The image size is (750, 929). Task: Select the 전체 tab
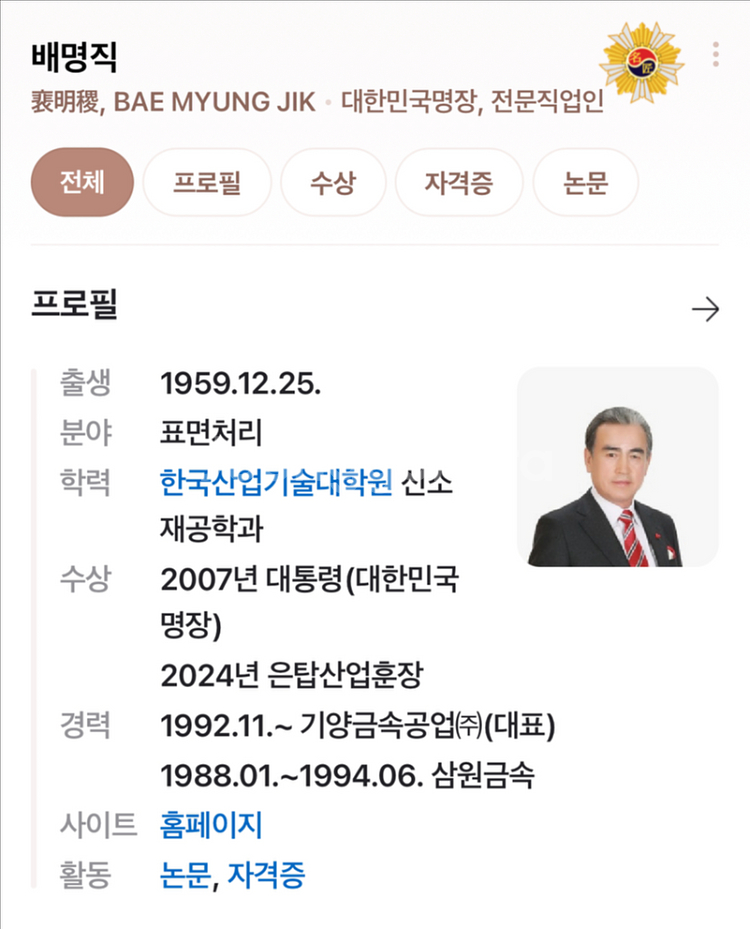click(82, 182)
